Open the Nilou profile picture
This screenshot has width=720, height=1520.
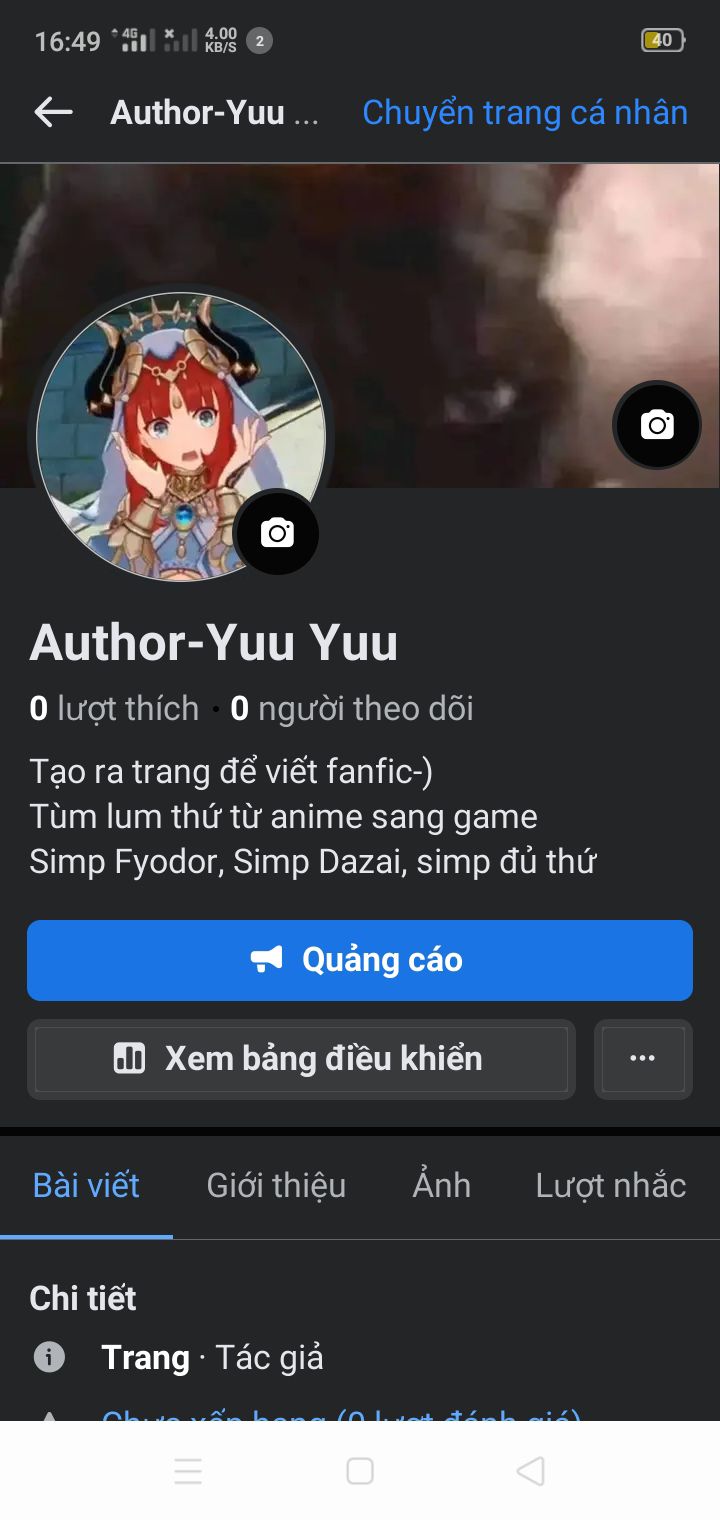160,420
